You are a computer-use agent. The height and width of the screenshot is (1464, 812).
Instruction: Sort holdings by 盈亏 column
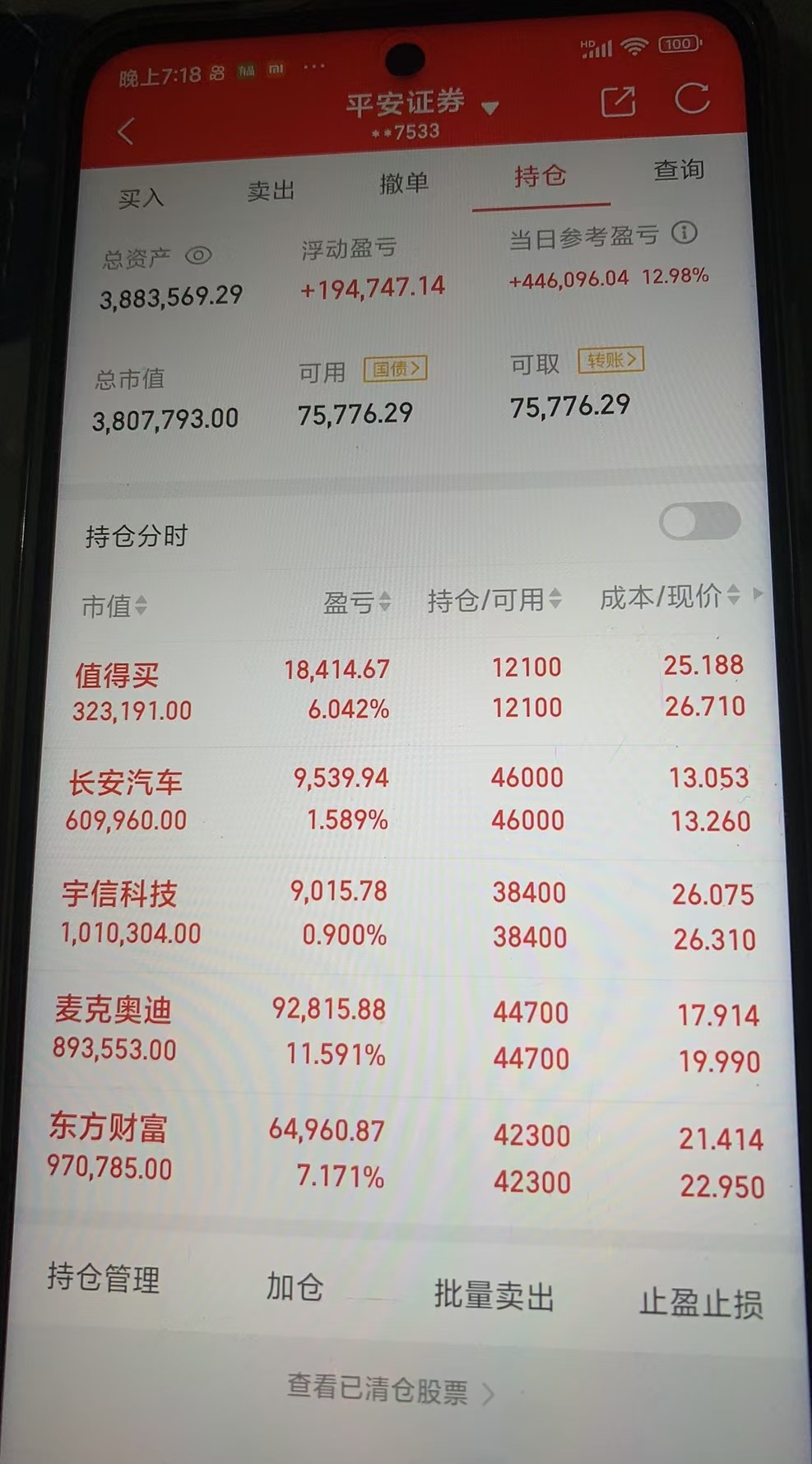pos(356,602)
